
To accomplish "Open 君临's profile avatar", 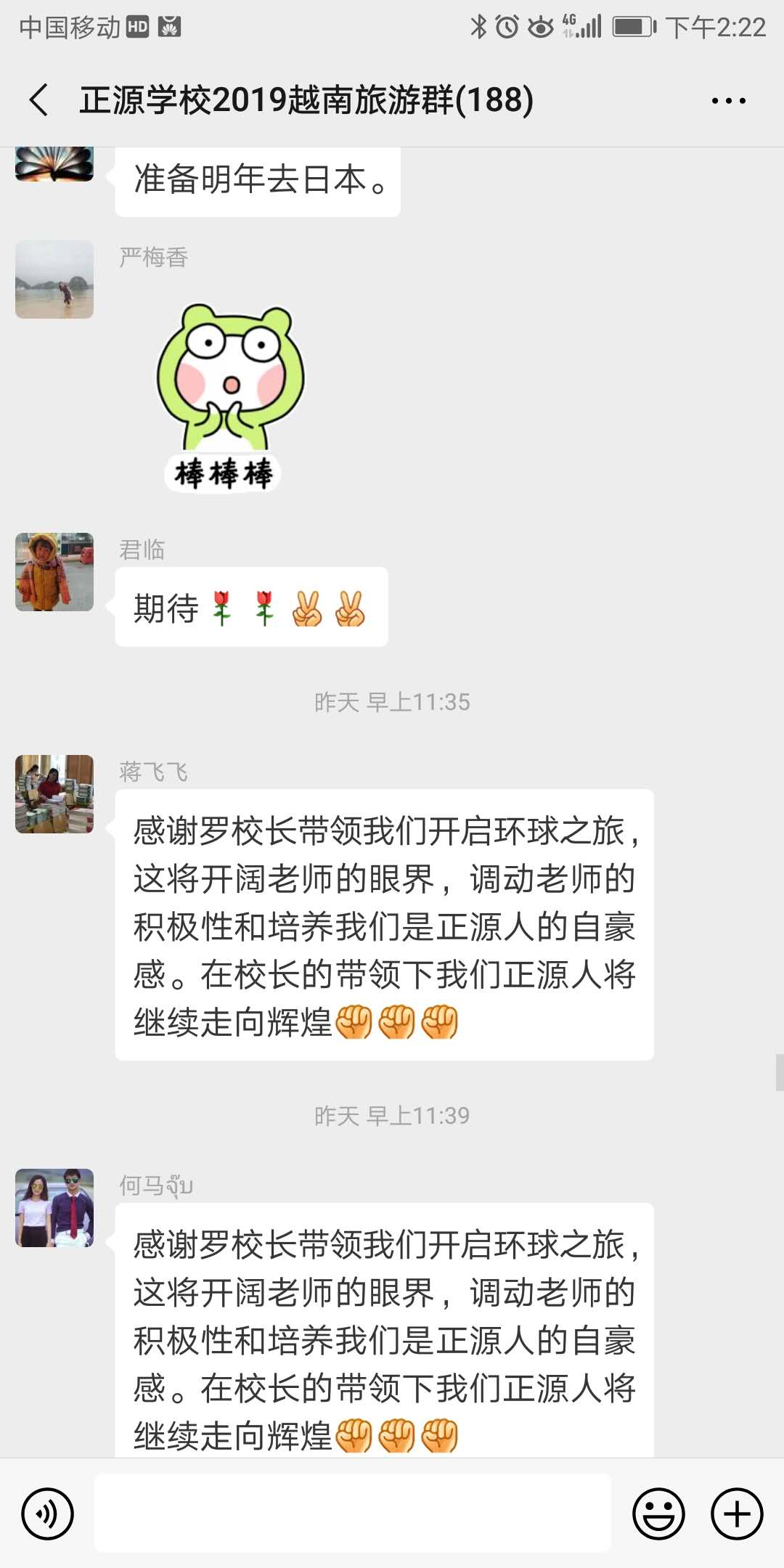I will coord(54,572).
